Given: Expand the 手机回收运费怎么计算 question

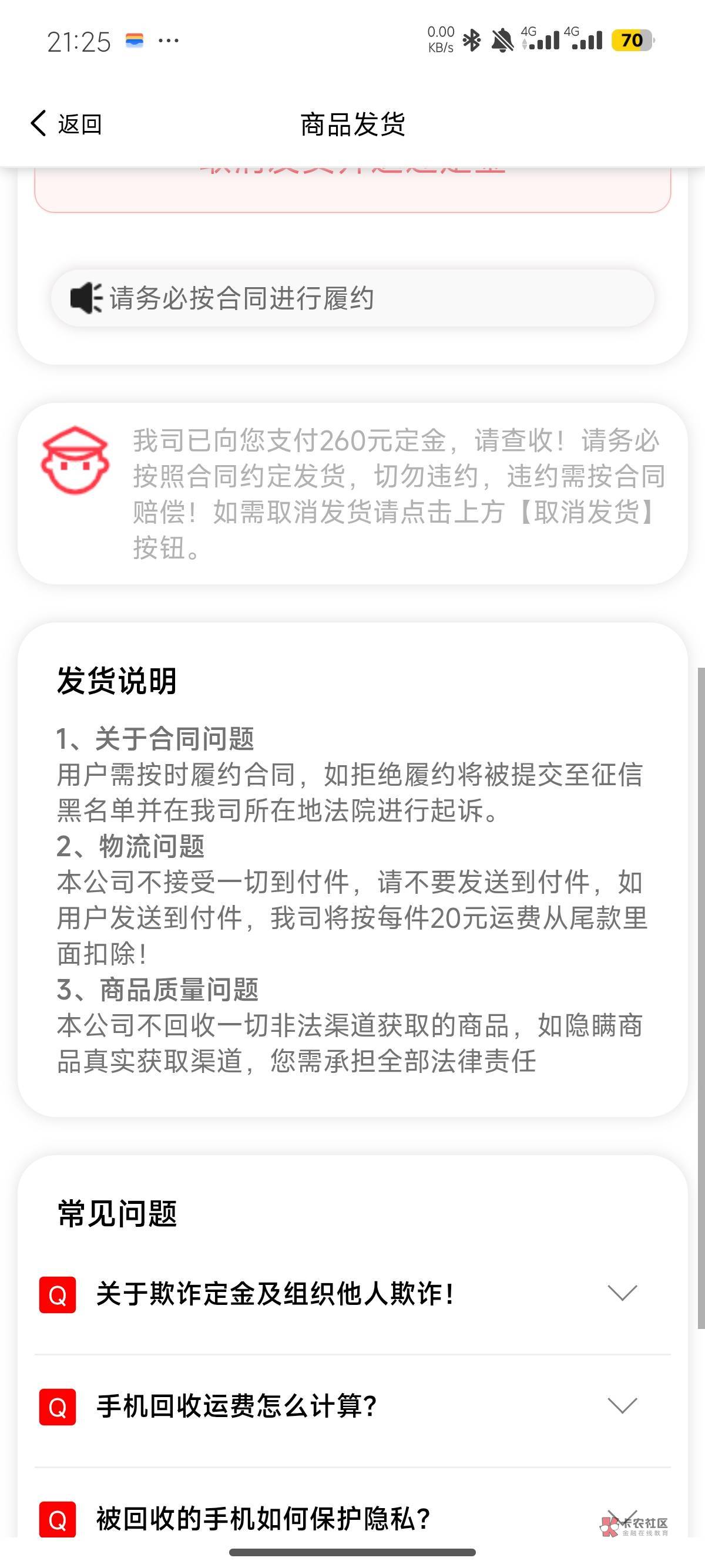Looking at the screenshot, I should [352, 1407].
